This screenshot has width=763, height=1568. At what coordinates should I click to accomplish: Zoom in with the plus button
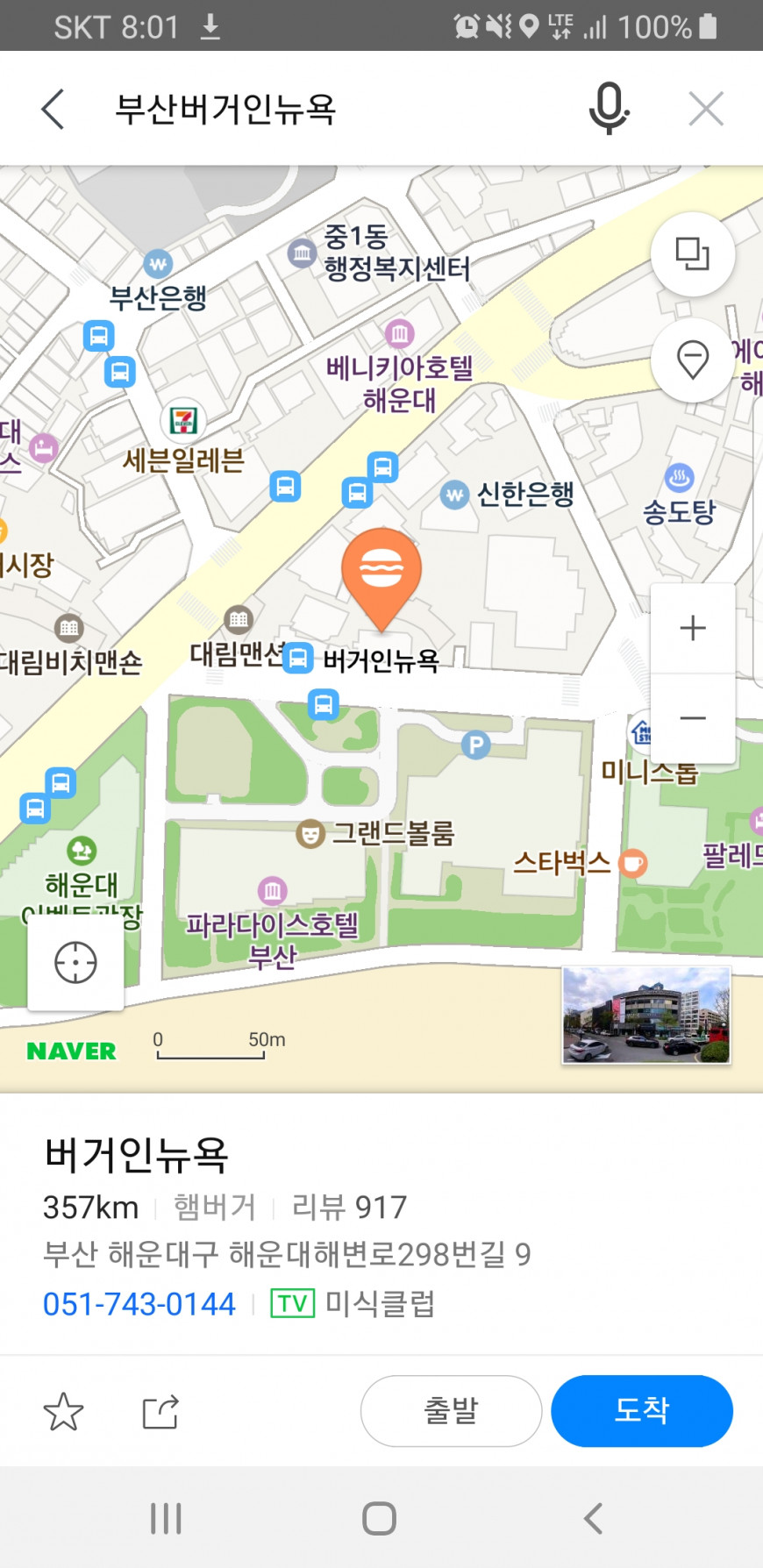[692, 628]
